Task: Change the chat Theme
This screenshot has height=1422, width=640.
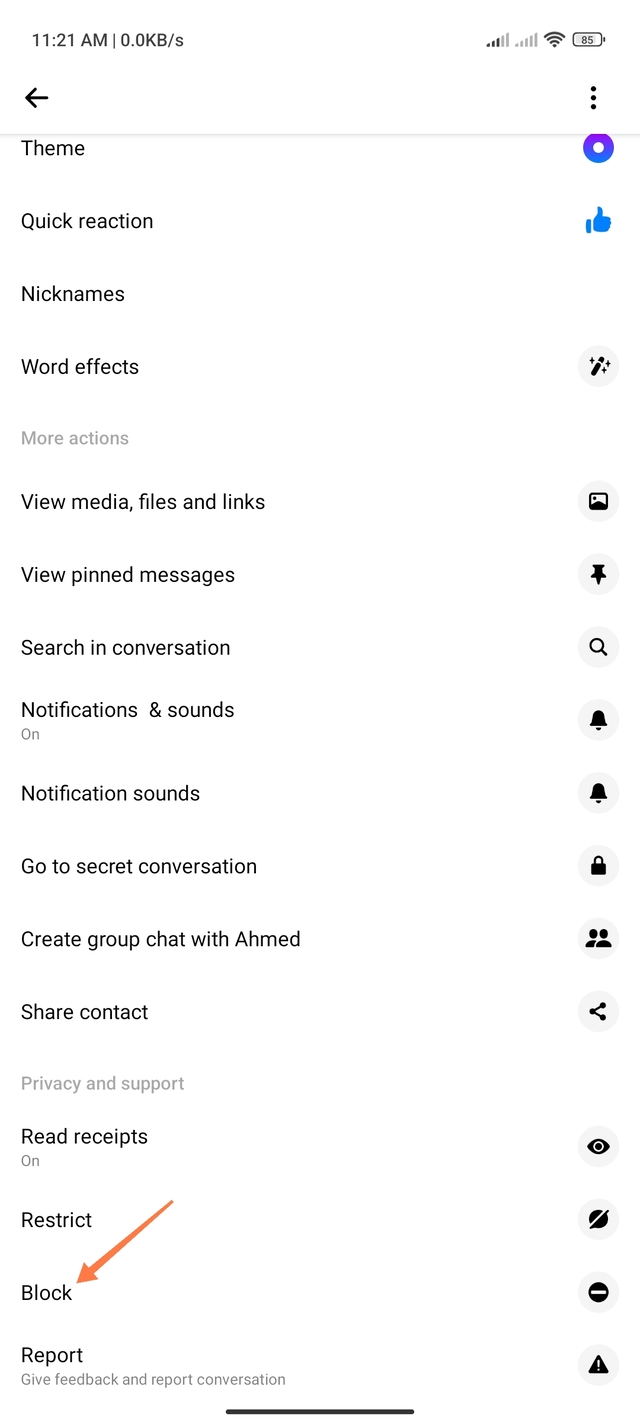Action: [x=54, y=149]
